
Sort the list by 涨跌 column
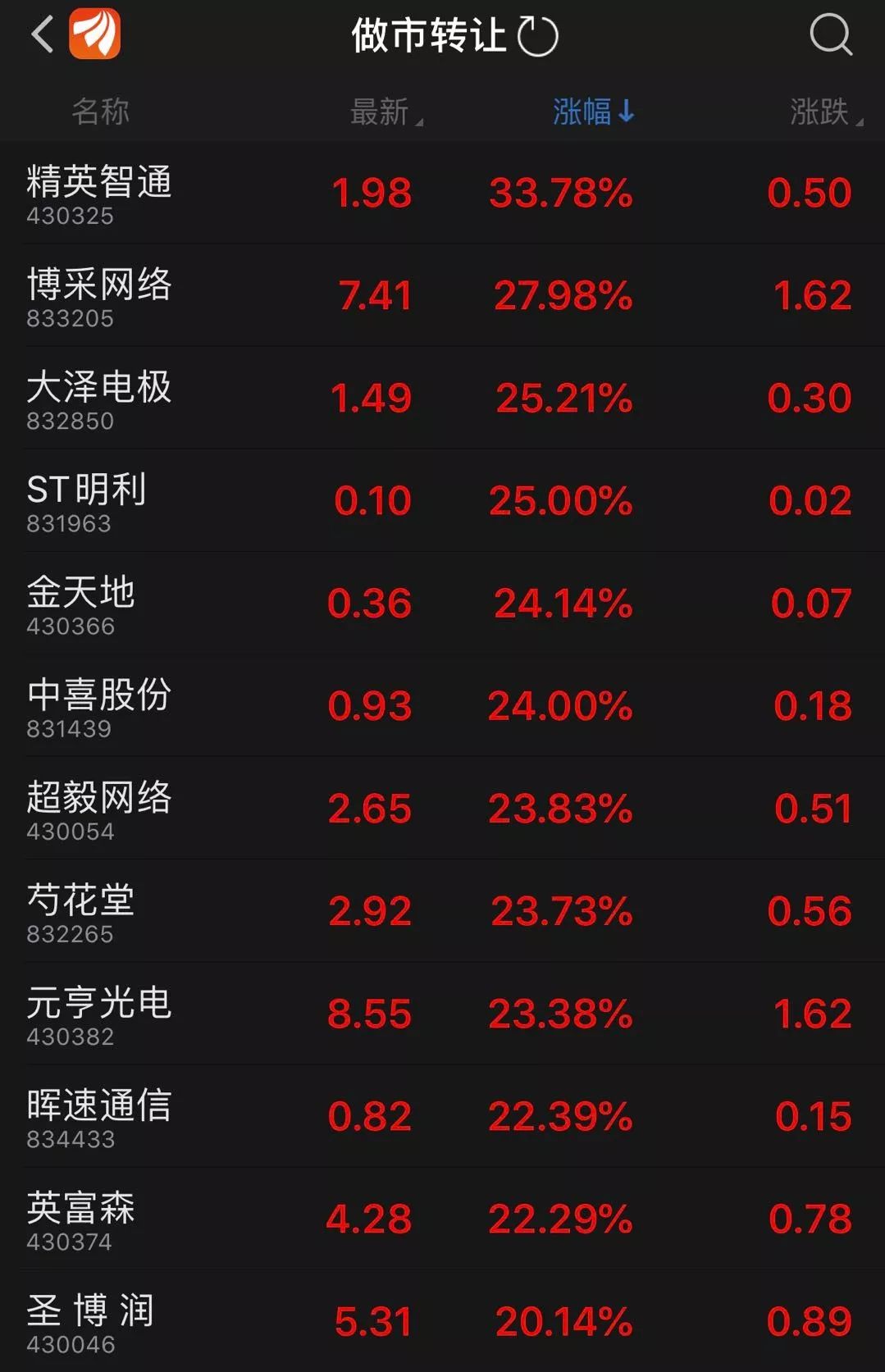pos(823,112)
